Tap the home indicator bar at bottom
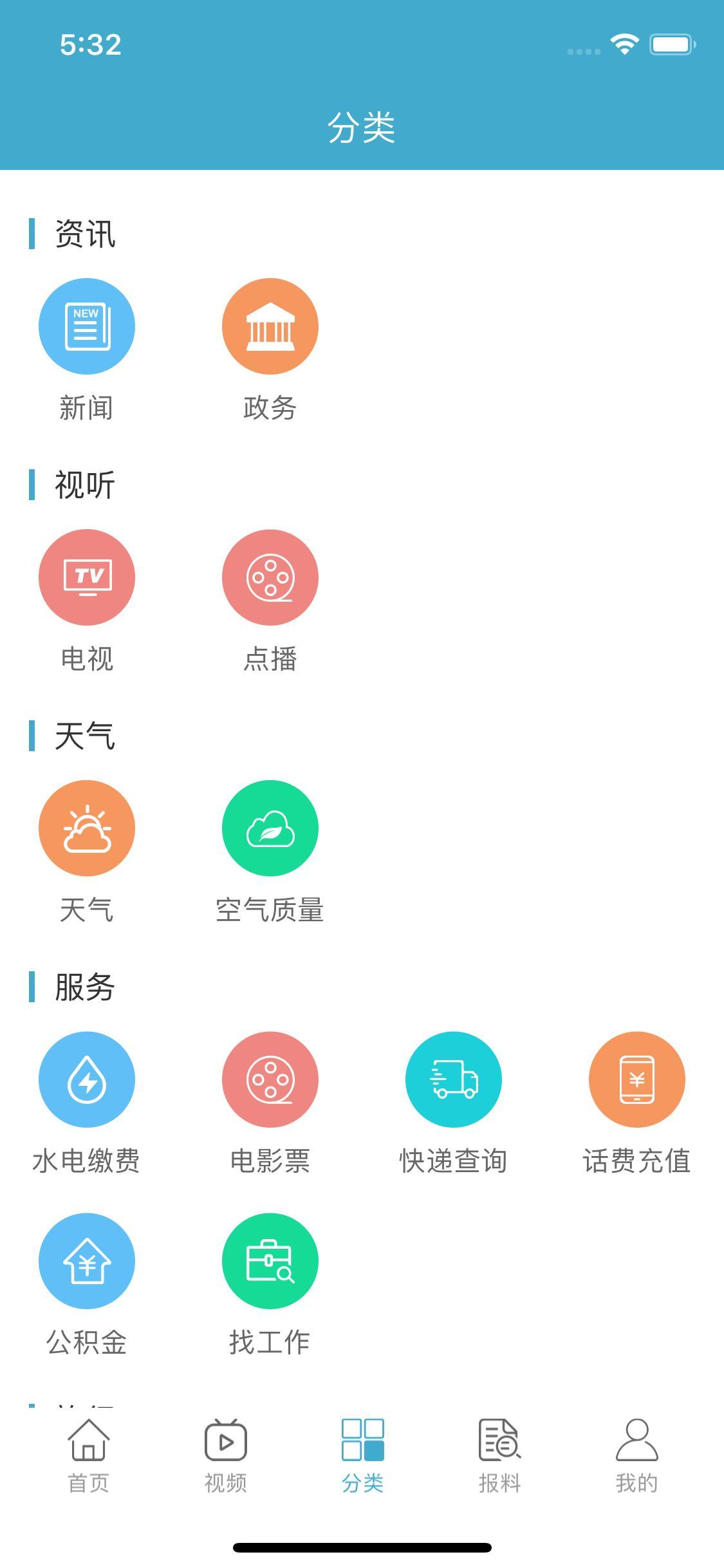724x1568 pixels. point(362,1548)
